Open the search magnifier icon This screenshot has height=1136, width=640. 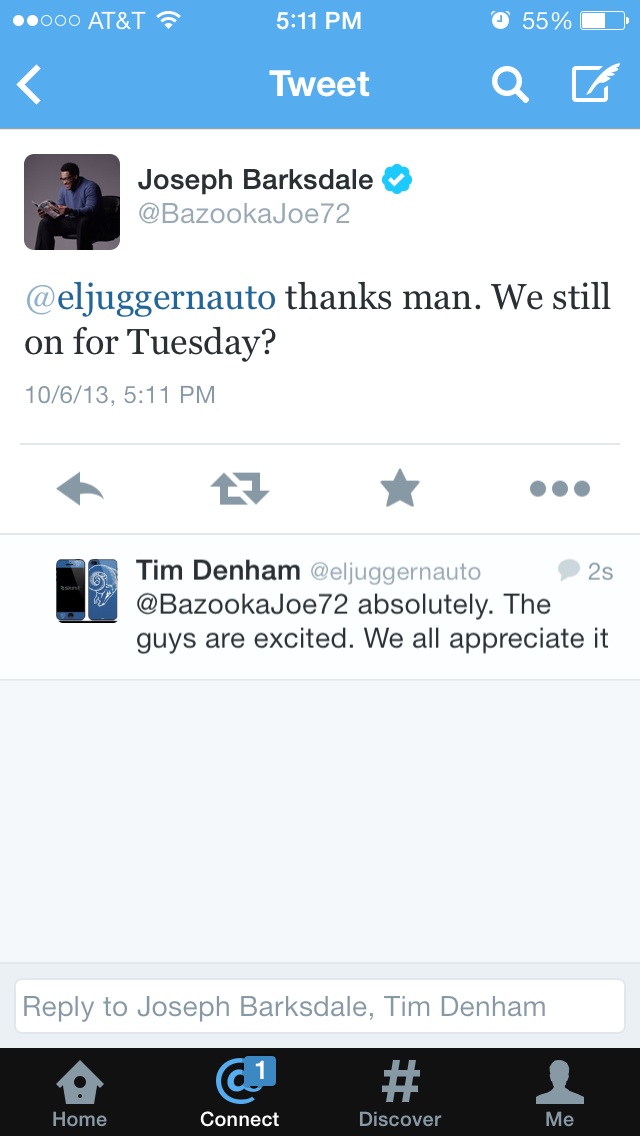click(x=510, y=84)
